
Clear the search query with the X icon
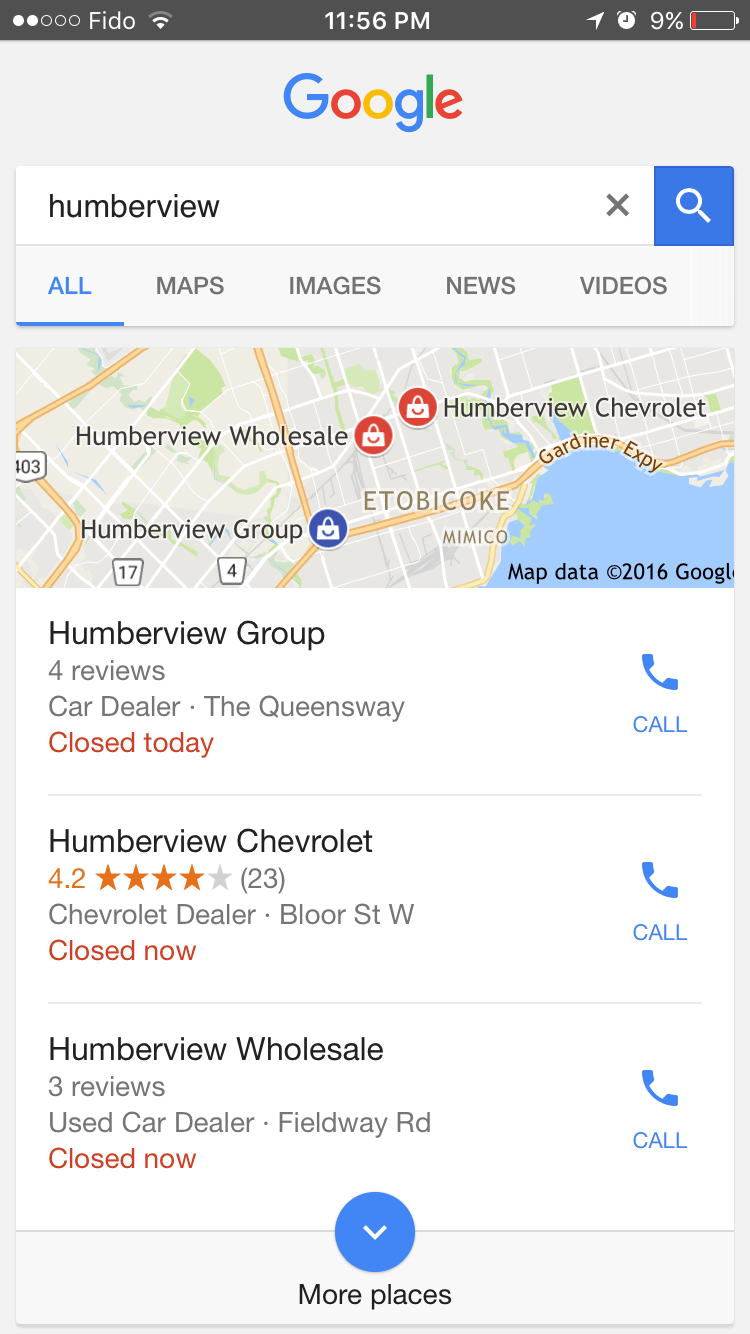click(x=617, y=205)
